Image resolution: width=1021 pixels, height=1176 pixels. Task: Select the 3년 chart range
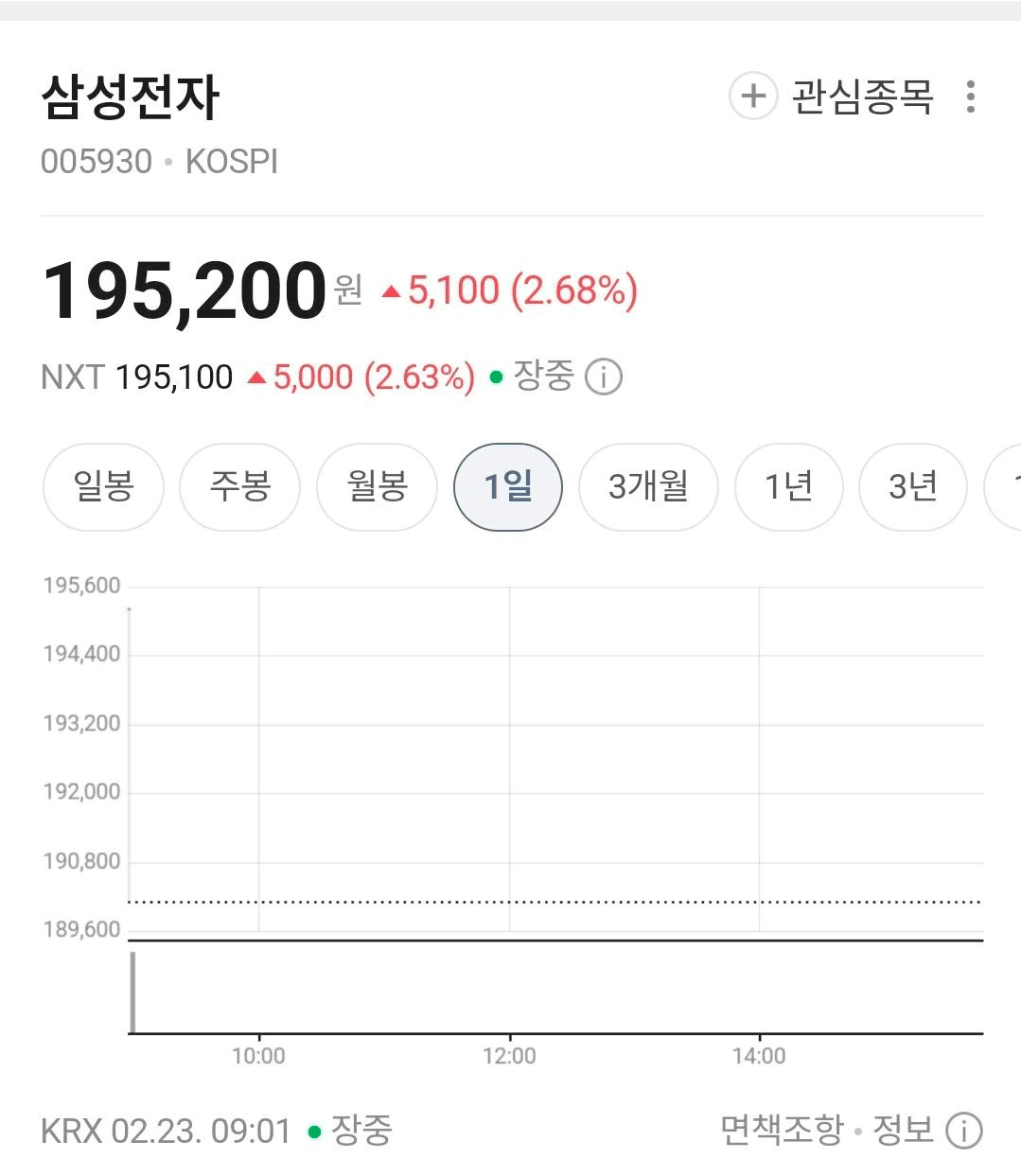912,487
